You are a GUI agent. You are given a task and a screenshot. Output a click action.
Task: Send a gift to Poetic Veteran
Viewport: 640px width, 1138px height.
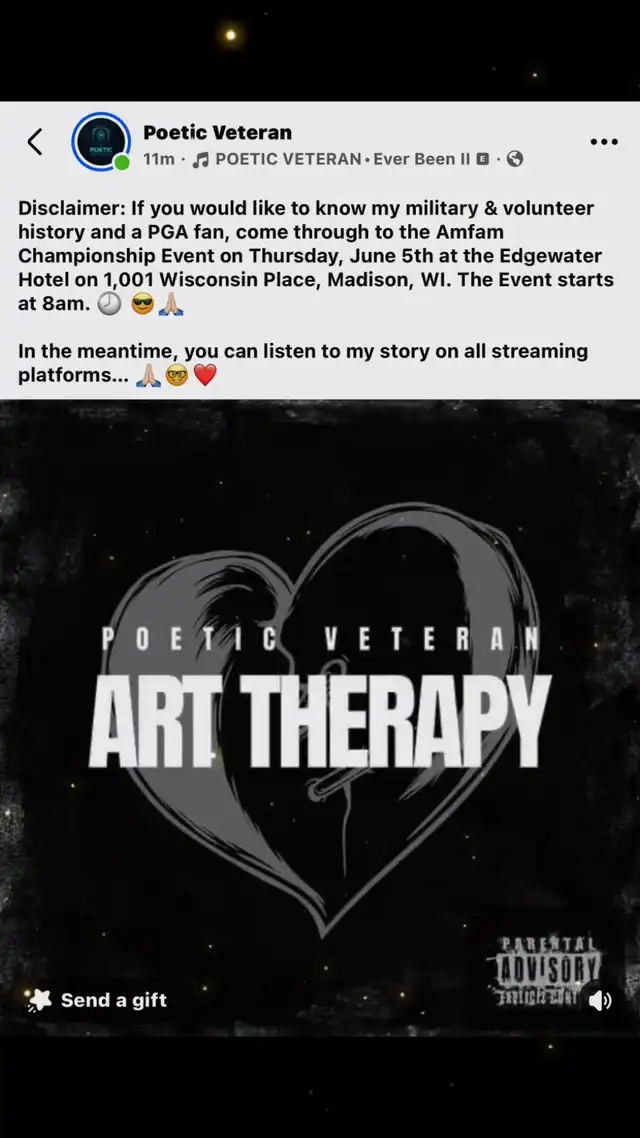click(97, 999)
